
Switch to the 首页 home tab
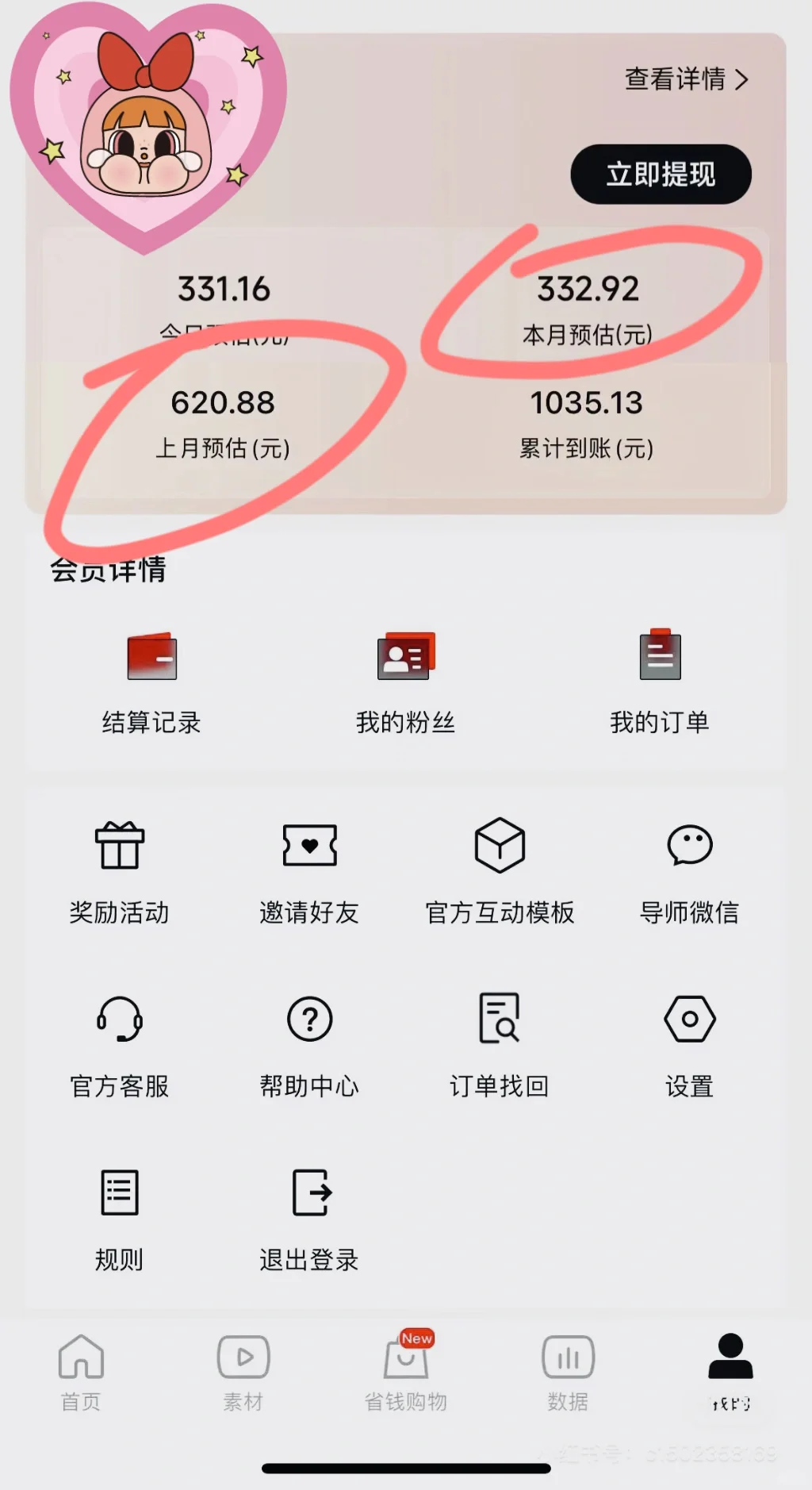pyautogui.click(x=81, y=1373)
